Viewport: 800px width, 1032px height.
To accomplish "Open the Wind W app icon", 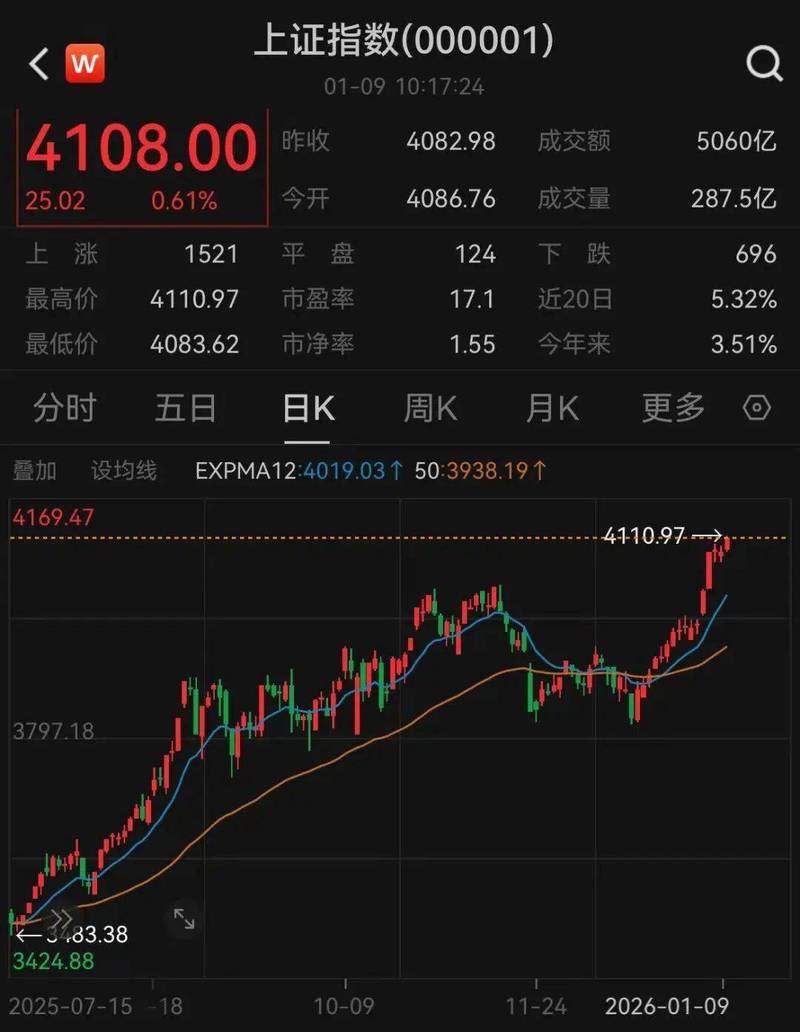I will [85, 63].
